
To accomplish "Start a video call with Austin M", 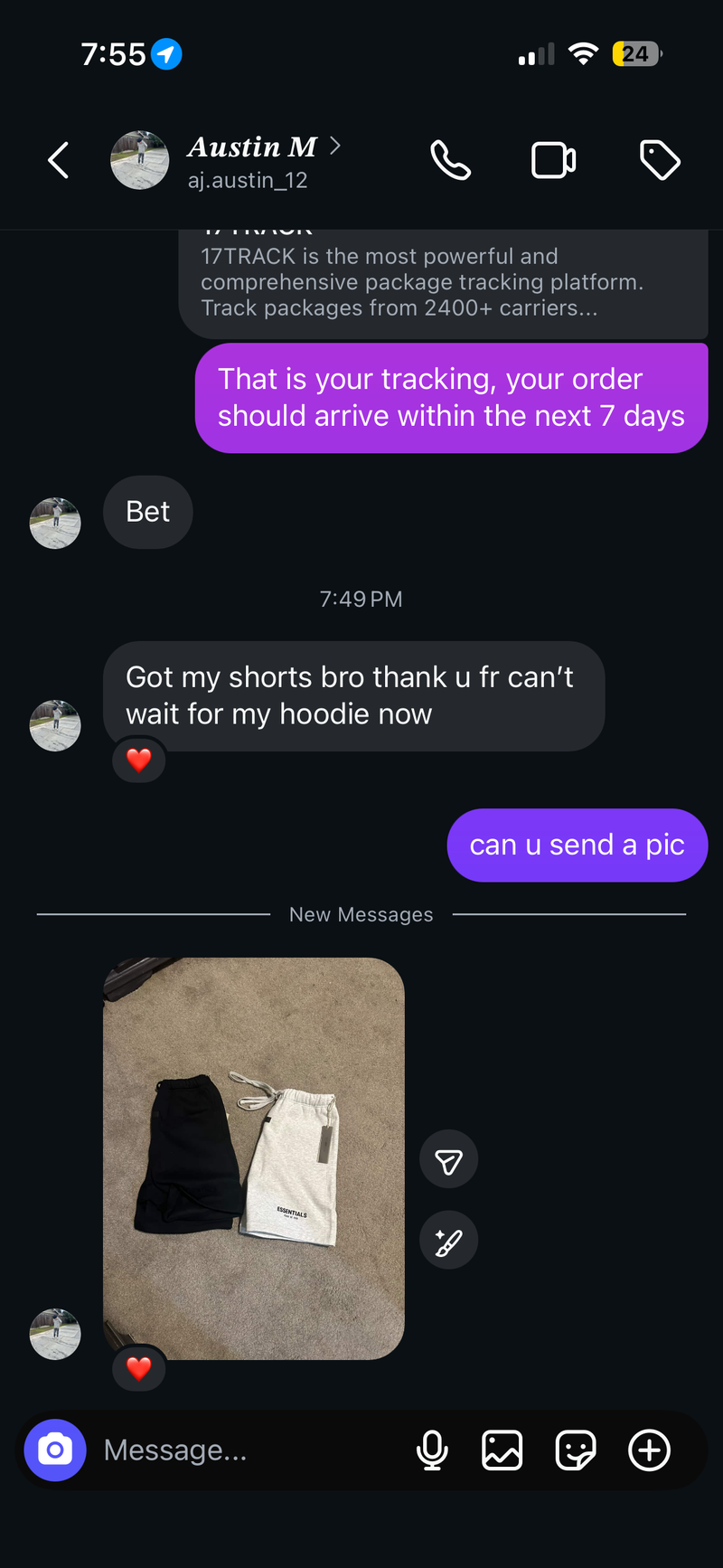I will 553,161.
